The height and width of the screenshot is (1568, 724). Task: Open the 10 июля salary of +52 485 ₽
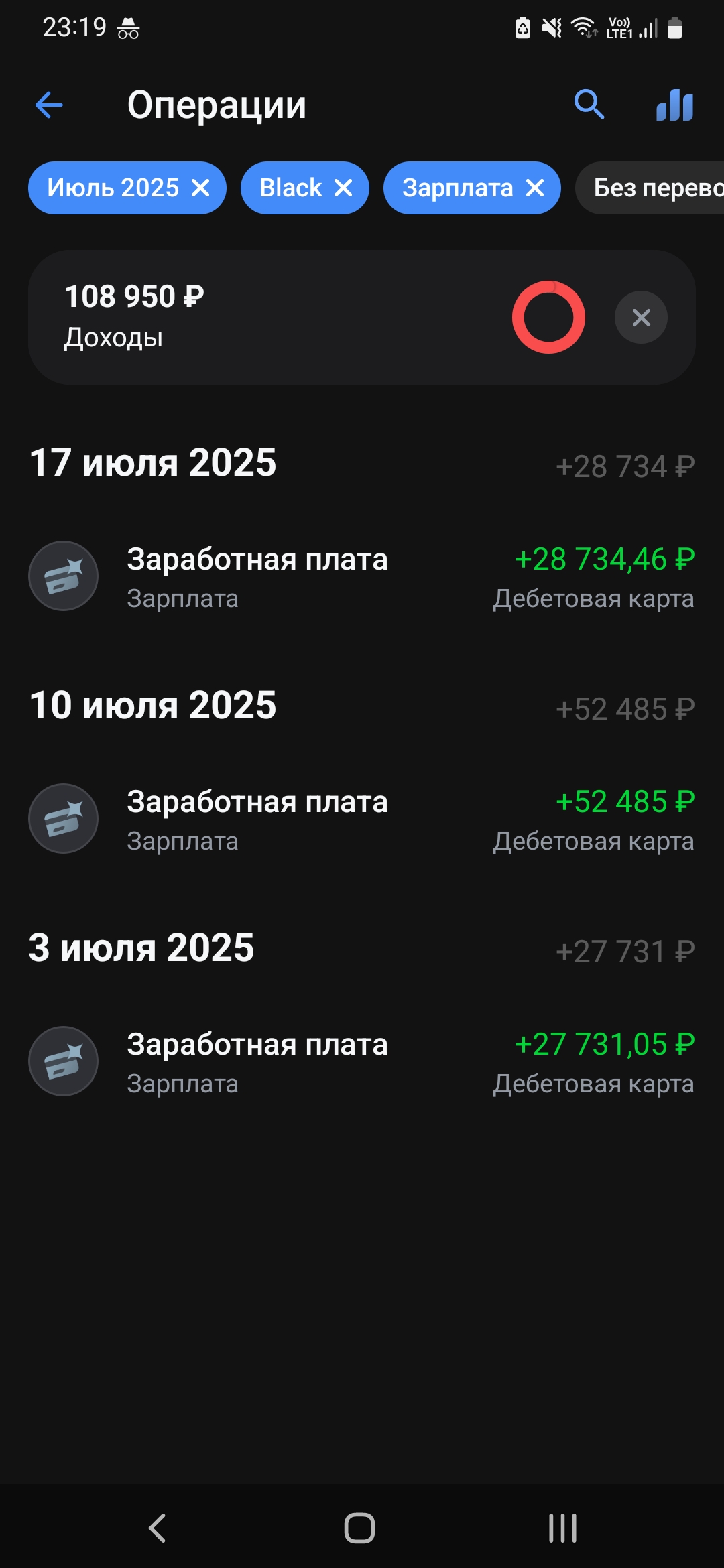pyautogui.click(x=362, y=820)
